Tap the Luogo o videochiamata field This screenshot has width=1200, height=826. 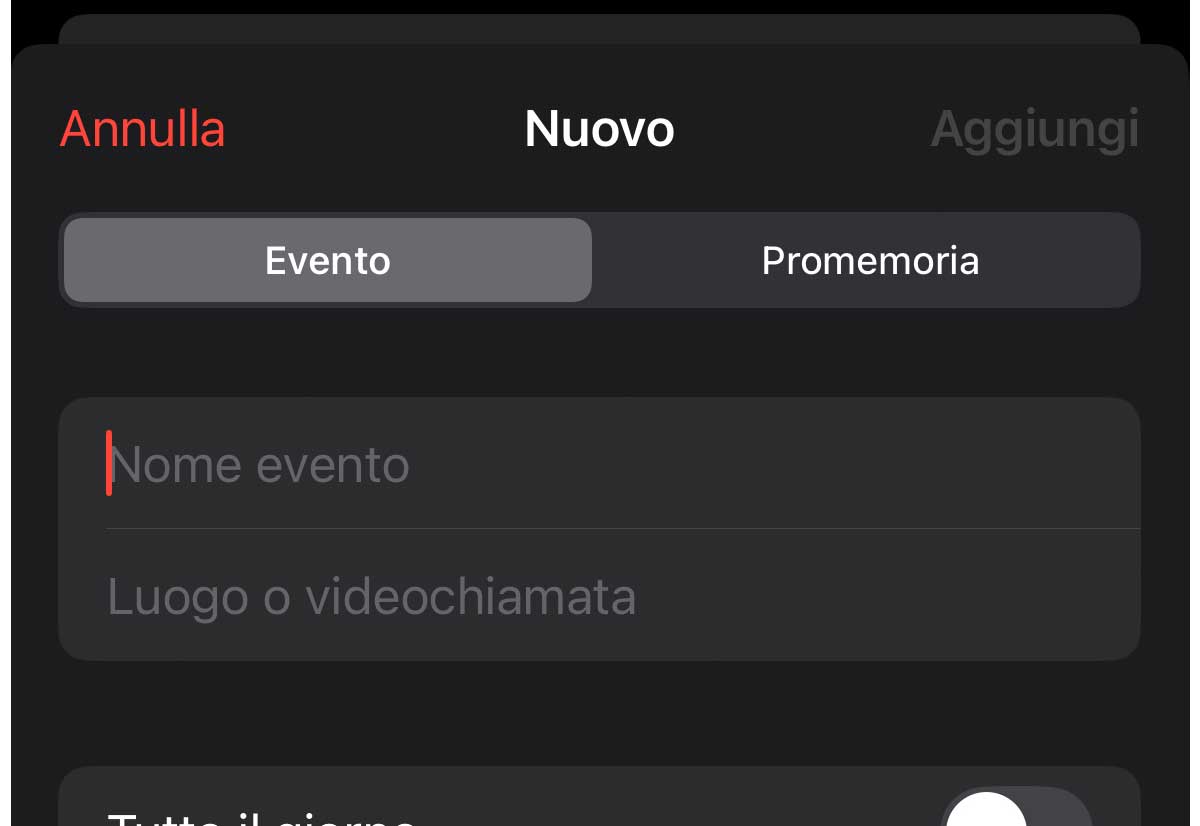pos(600,597)
